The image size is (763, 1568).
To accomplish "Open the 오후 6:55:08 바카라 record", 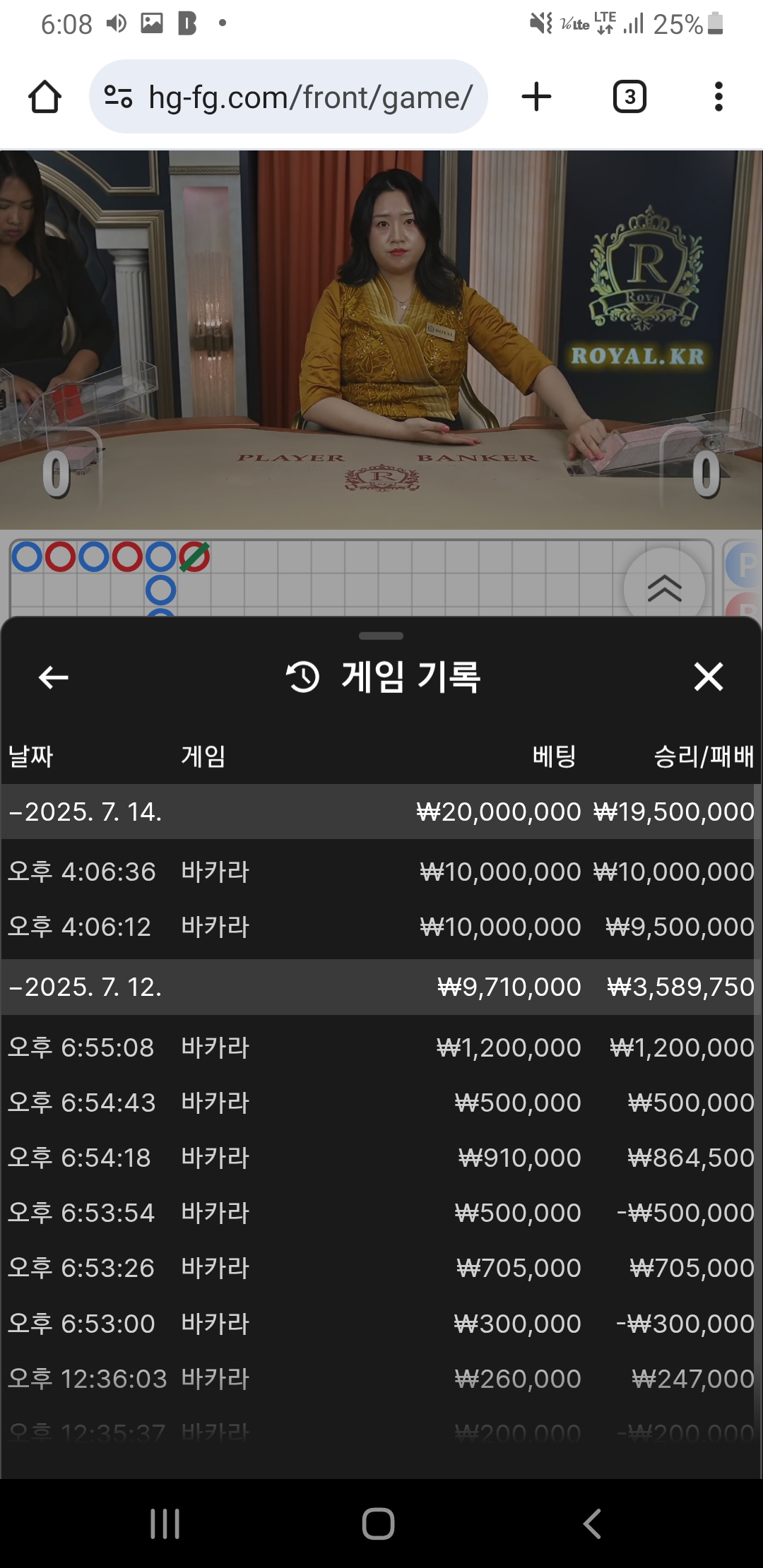I will click(381, 1047).
